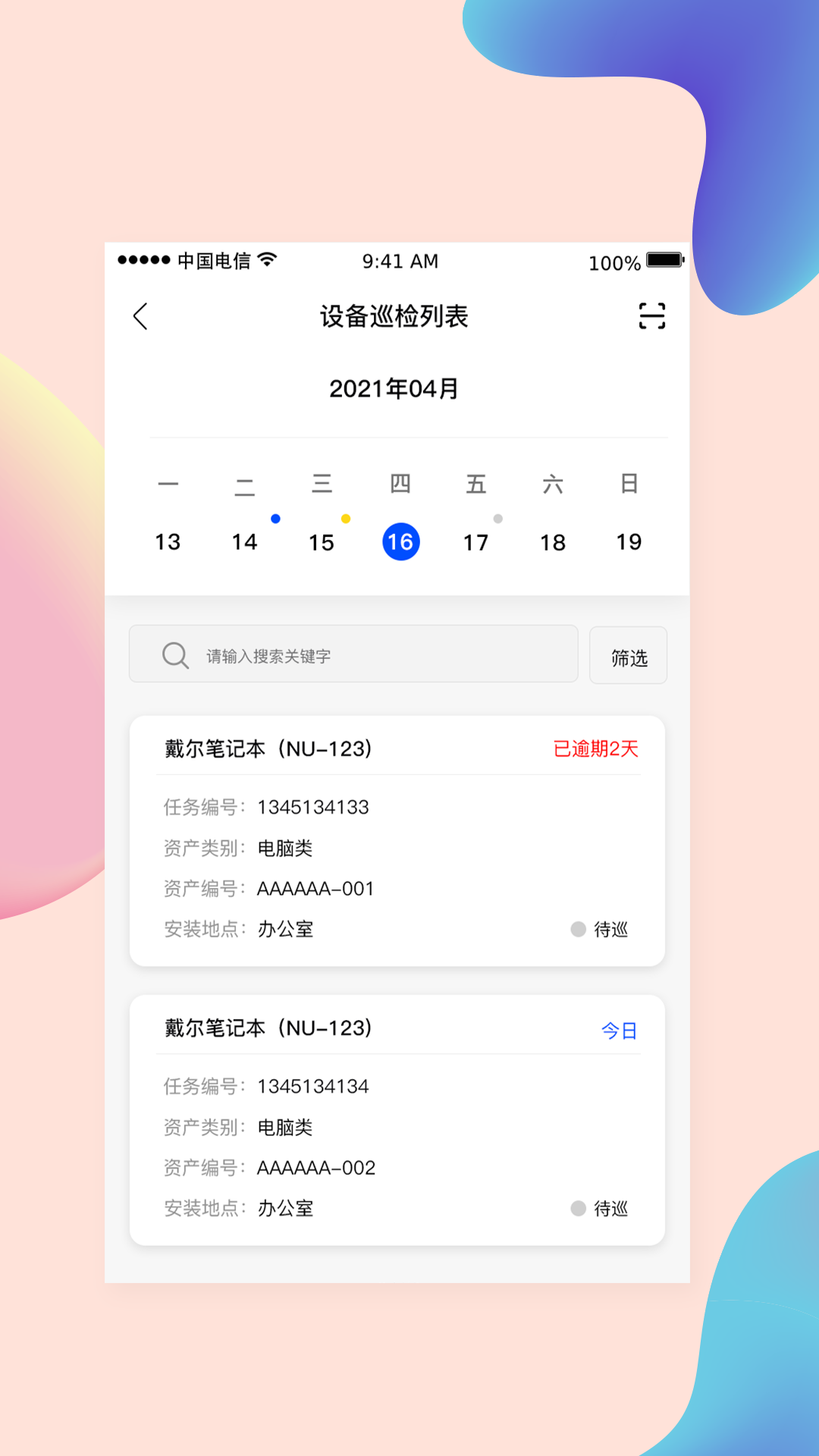The width and height of the screenshot is (819, 1456).
Task: Open the task card numbered 1345134133
Action: (x=397, y=840)
